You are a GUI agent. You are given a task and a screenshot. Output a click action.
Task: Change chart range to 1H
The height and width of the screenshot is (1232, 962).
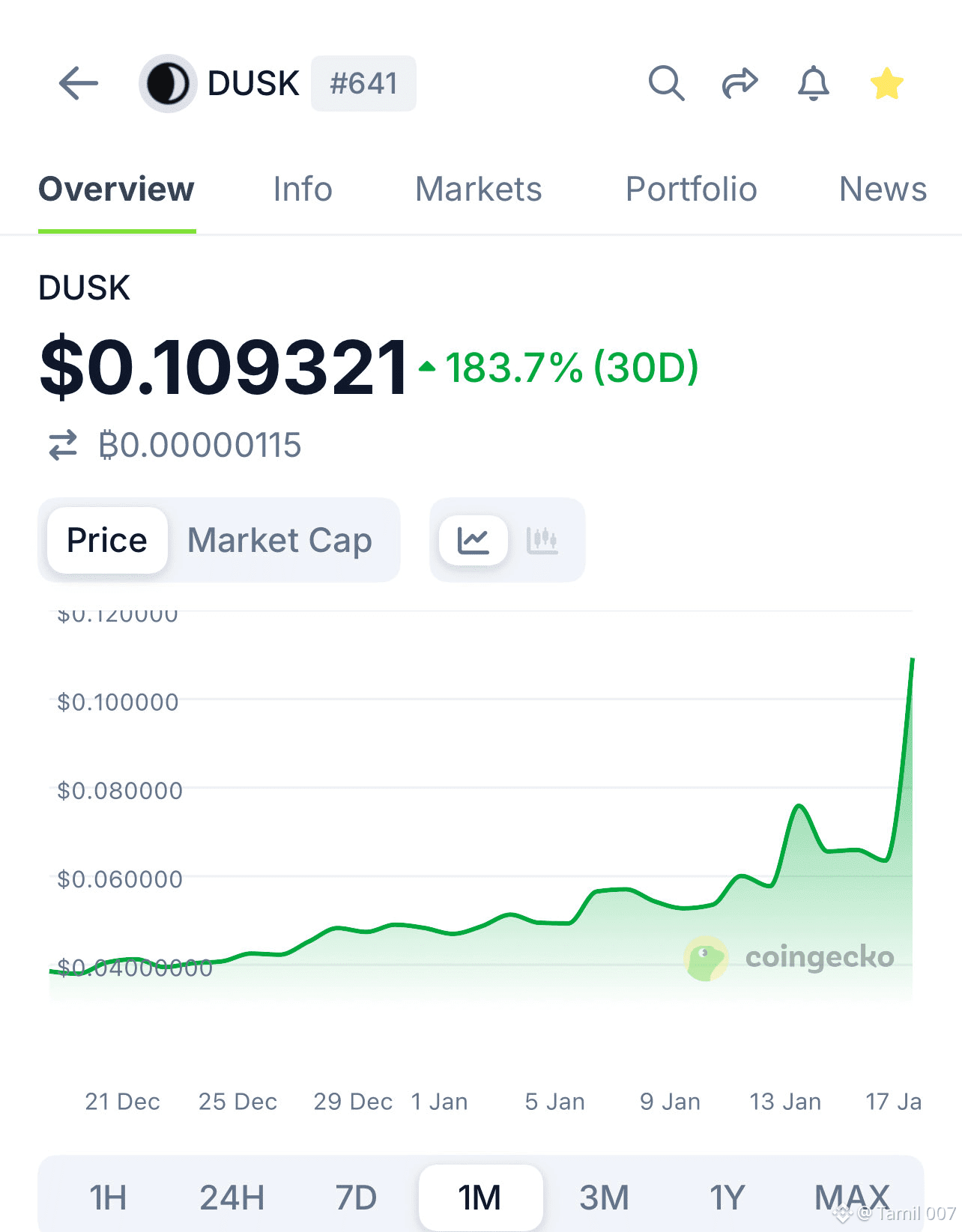[108, 1198]
